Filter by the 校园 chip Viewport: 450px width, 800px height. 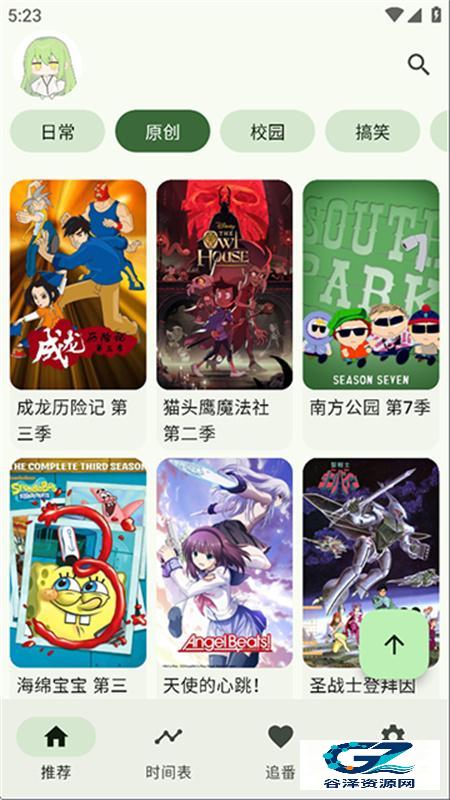[267, 132]
